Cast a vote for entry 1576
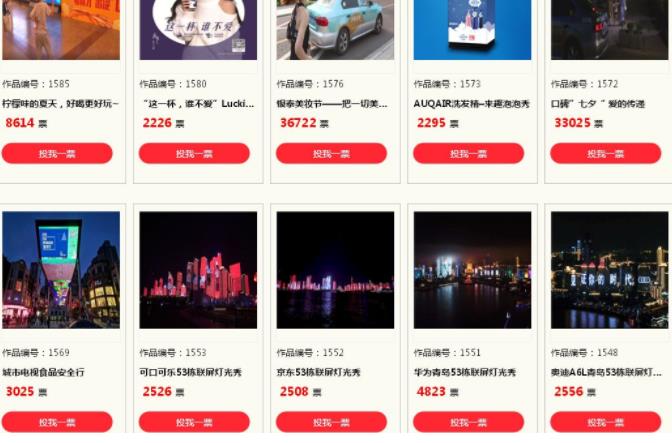 tap(331, 154)
